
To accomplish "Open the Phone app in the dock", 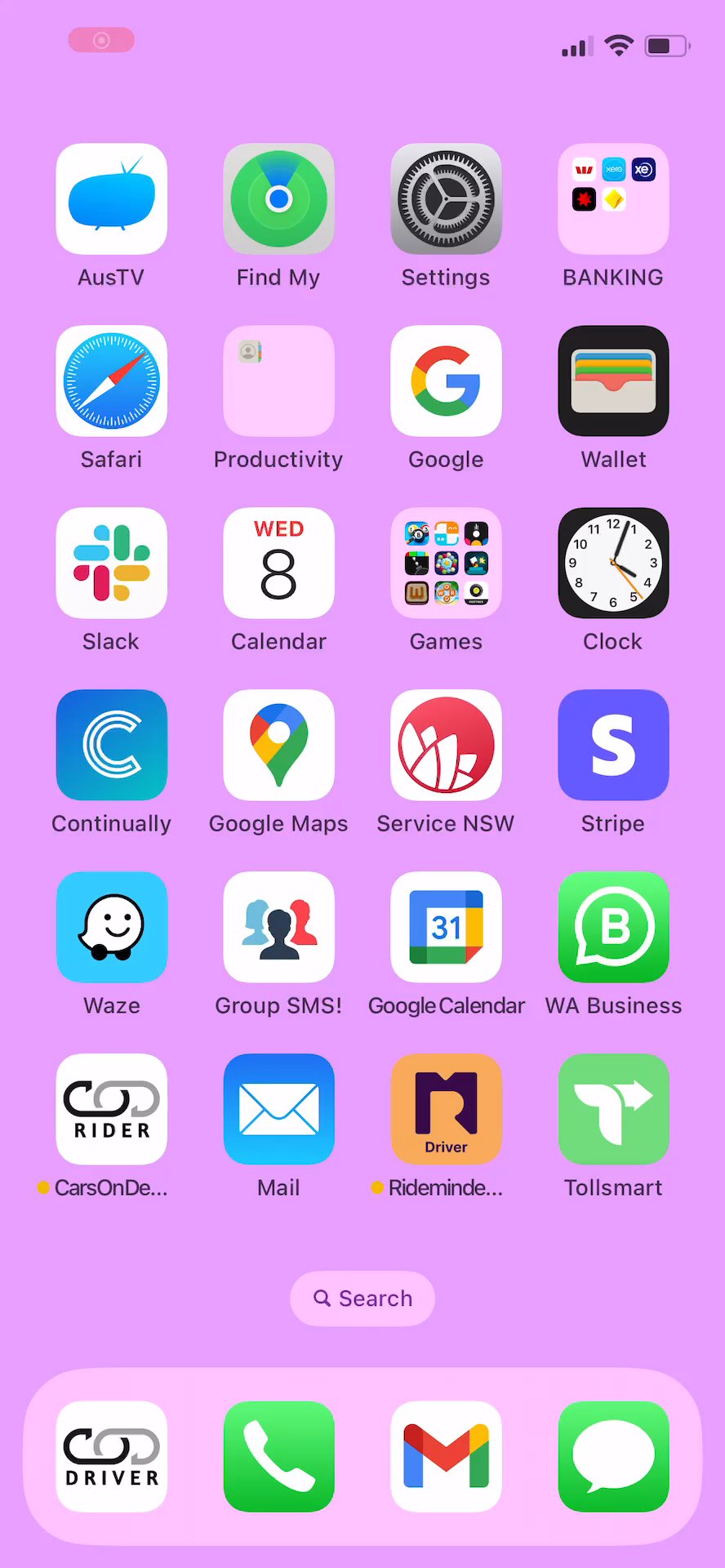I will 278,1457.
